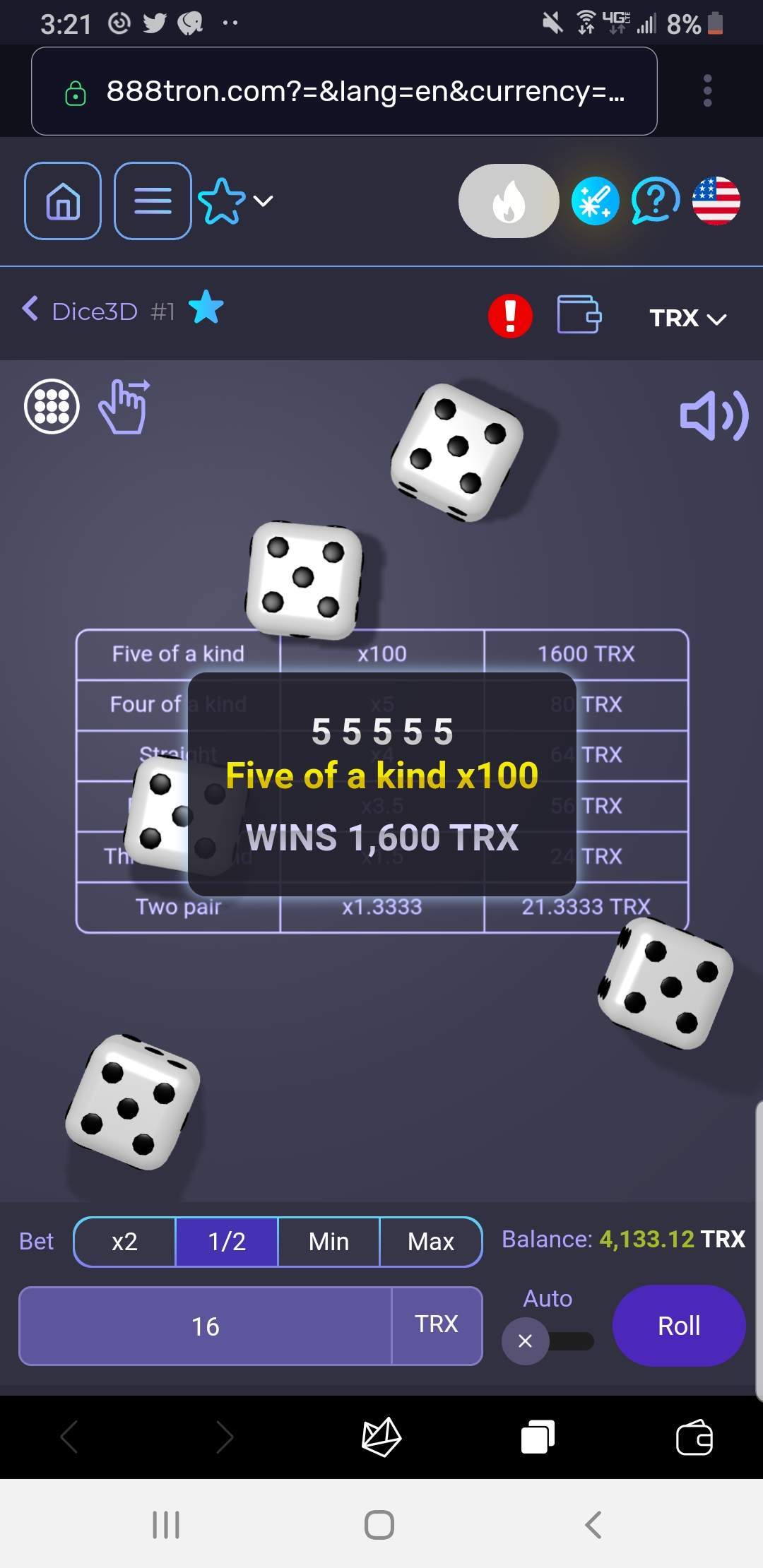Tap the red exclamation alert icon
763x1568 pixels.
coord(510,315)
